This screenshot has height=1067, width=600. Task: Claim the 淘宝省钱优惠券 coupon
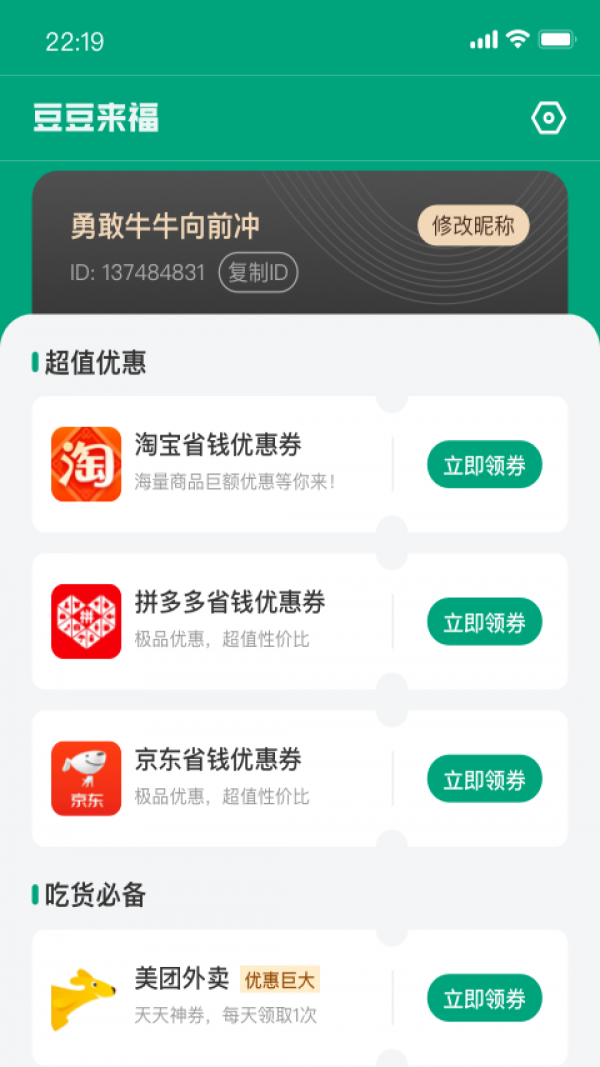point(485,465)
